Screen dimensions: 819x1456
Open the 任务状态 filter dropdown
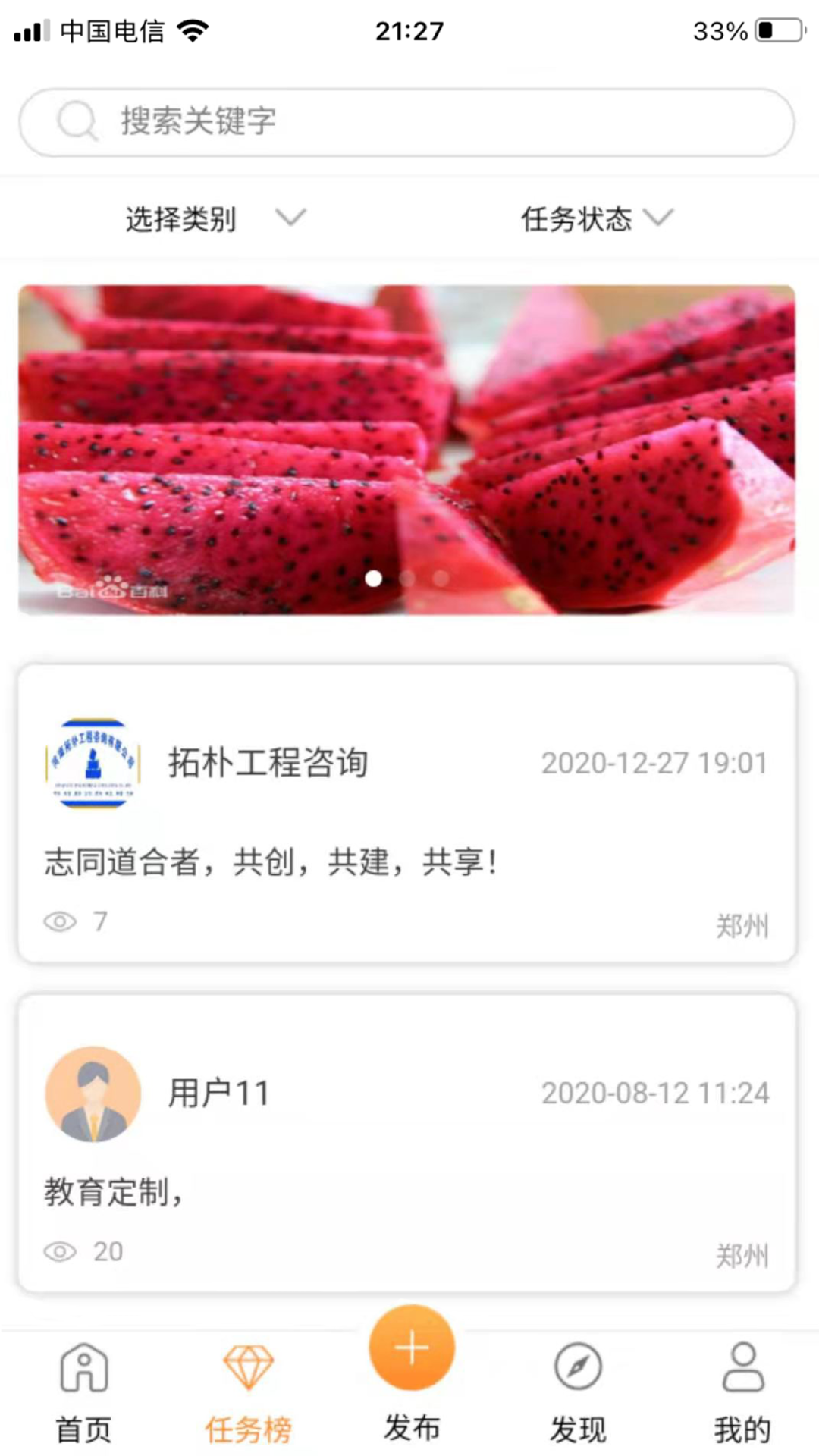pos(596,218)
